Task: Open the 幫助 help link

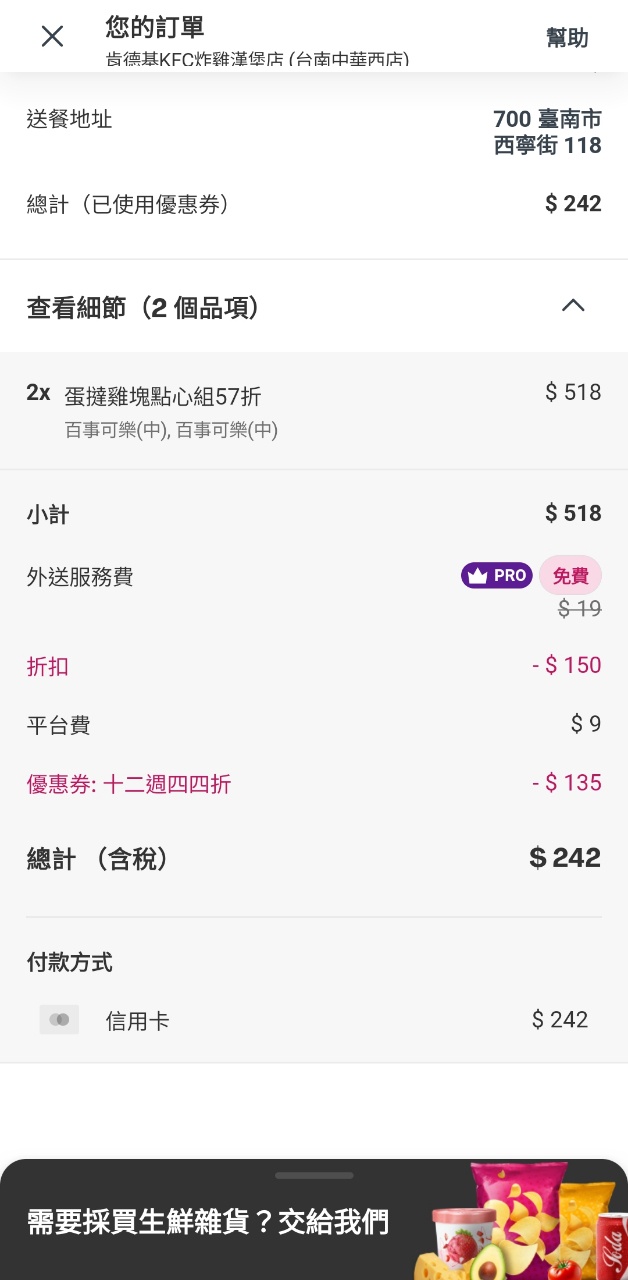Action: [567, 38]
